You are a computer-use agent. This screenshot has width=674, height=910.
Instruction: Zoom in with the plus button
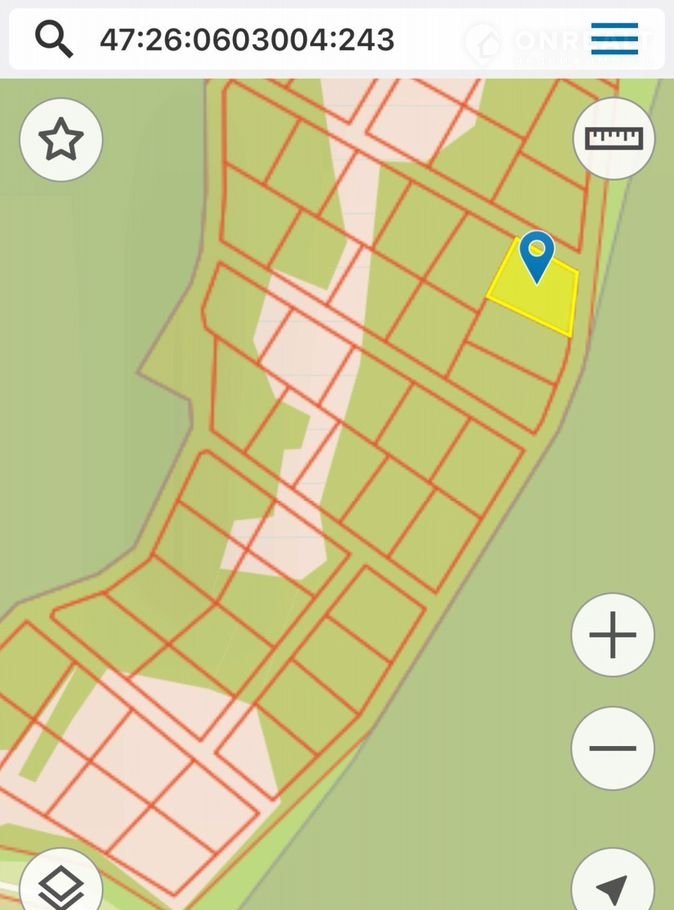pos(613,635)
